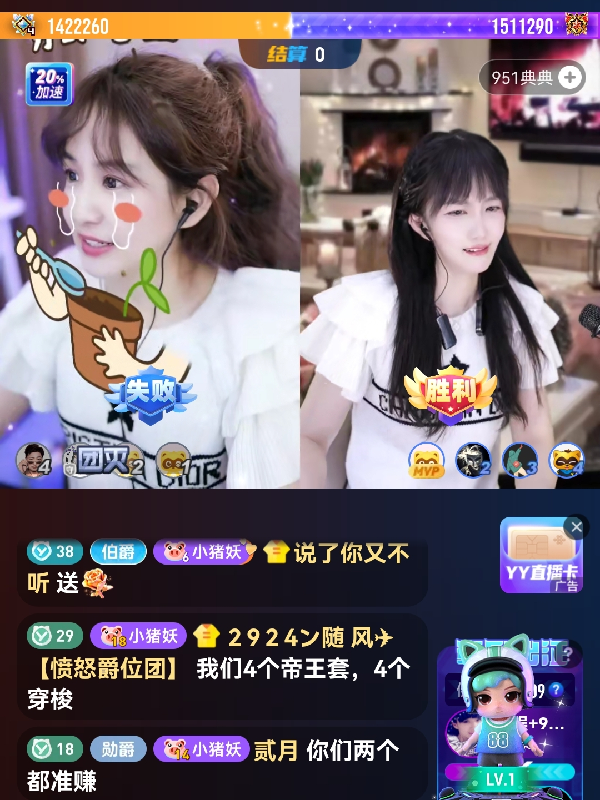The height and width of the screenshot is (800, 600).
Task: View the rank 3 contributor on right team
Action: pyautogui.click(x=520, y=459)
